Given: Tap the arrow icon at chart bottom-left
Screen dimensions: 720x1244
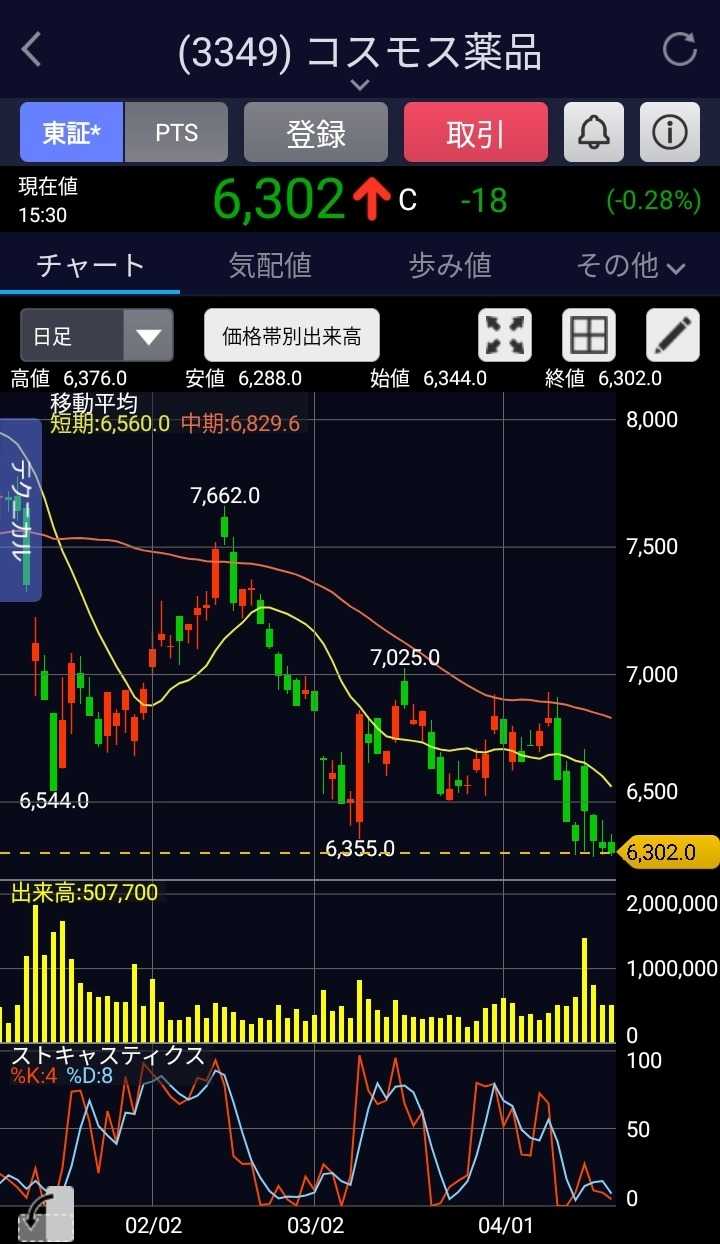Looking at the screenshot, I should click(x=45, y=1215).
